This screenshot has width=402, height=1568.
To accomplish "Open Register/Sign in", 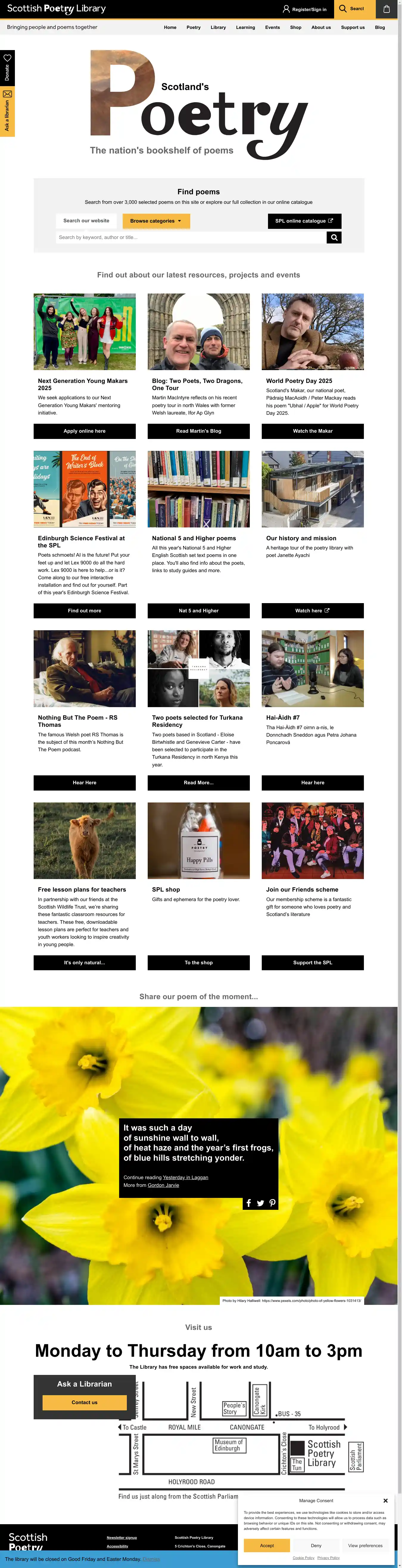I will (305, 9).
